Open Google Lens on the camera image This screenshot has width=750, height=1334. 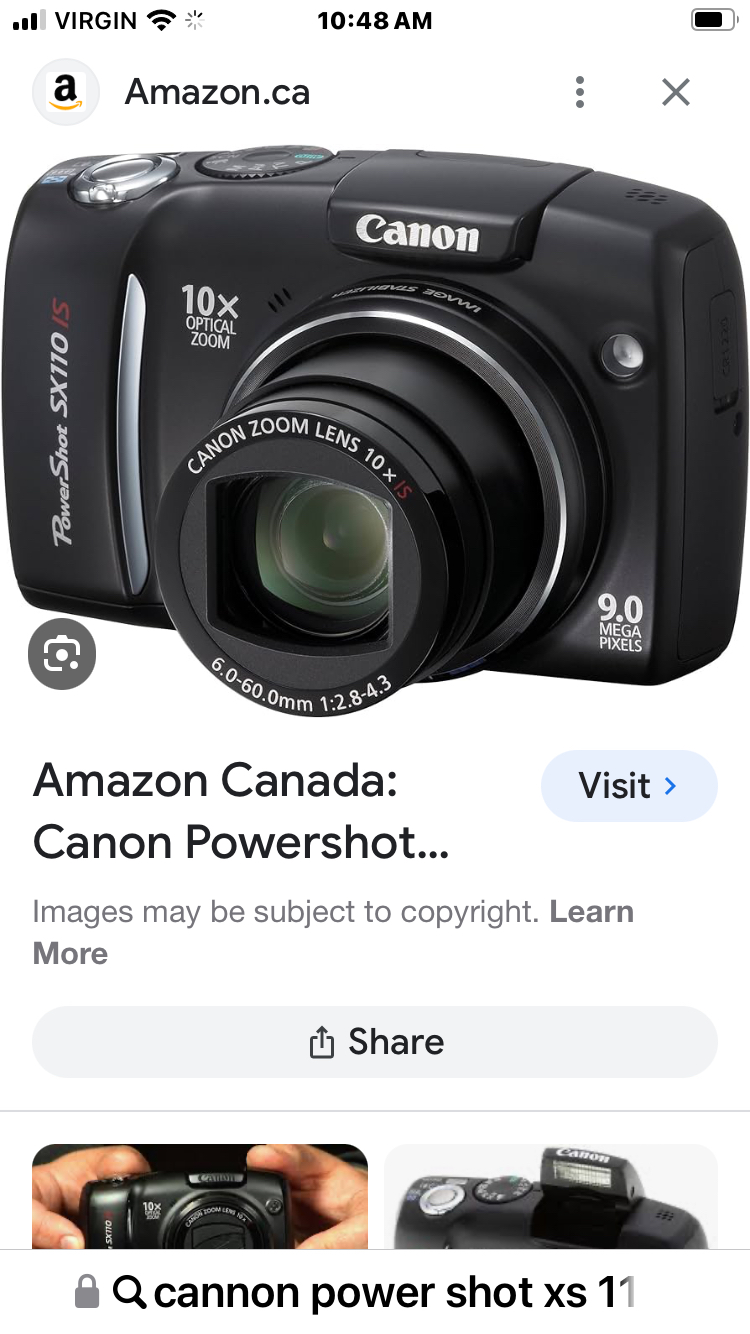(62, 654)
